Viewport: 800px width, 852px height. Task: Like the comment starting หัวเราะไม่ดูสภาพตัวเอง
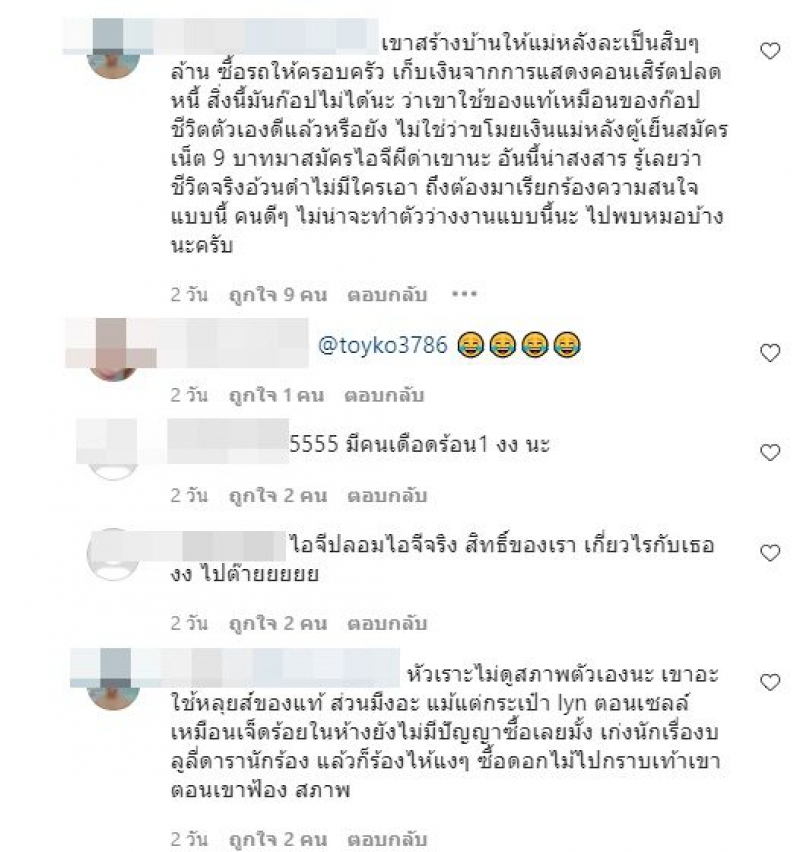click(x=769, y=682)
